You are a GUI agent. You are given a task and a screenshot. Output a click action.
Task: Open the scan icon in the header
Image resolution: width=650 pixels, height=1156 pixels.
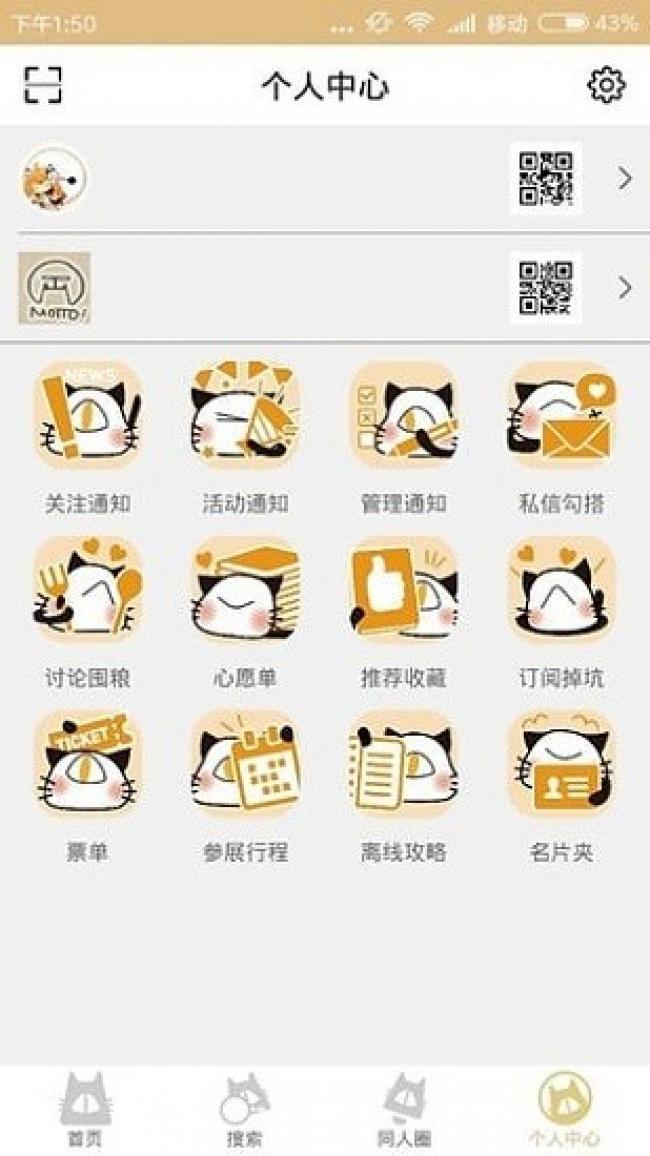[43, 85]
